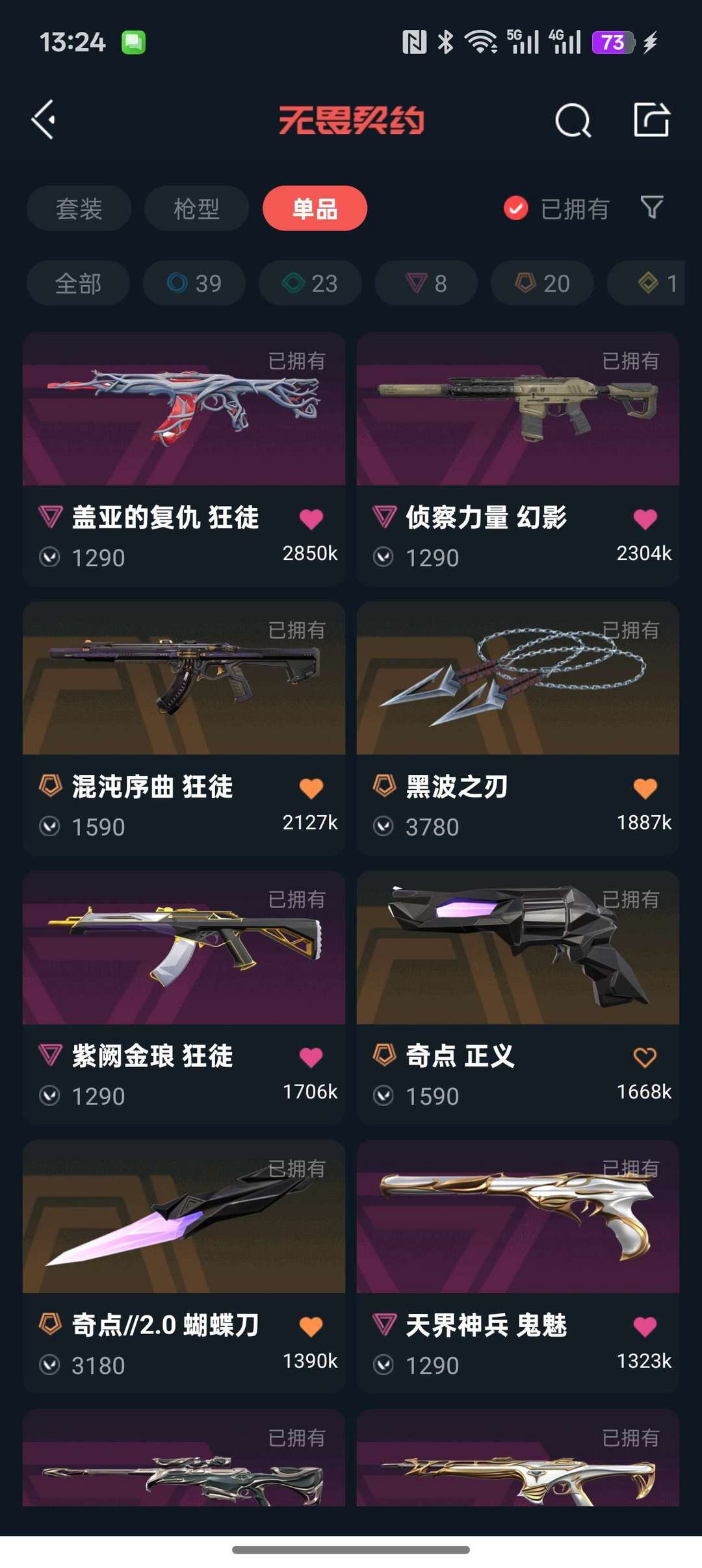
Task: Filter by the green tier chip 23
Action: 310,283
